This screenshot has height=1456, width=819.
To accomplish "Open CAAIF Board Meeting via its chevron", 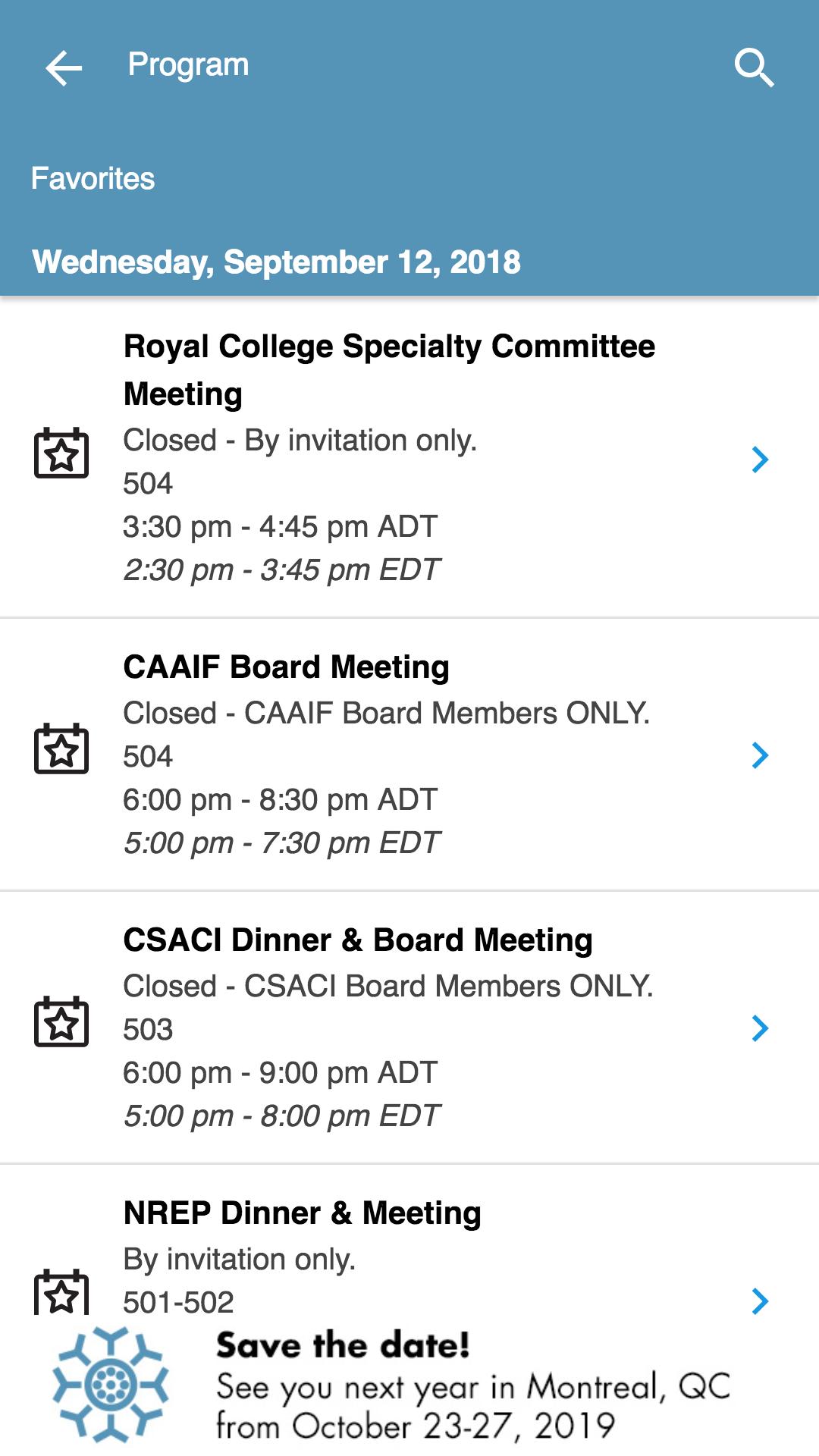I will [x=761, y=755].
